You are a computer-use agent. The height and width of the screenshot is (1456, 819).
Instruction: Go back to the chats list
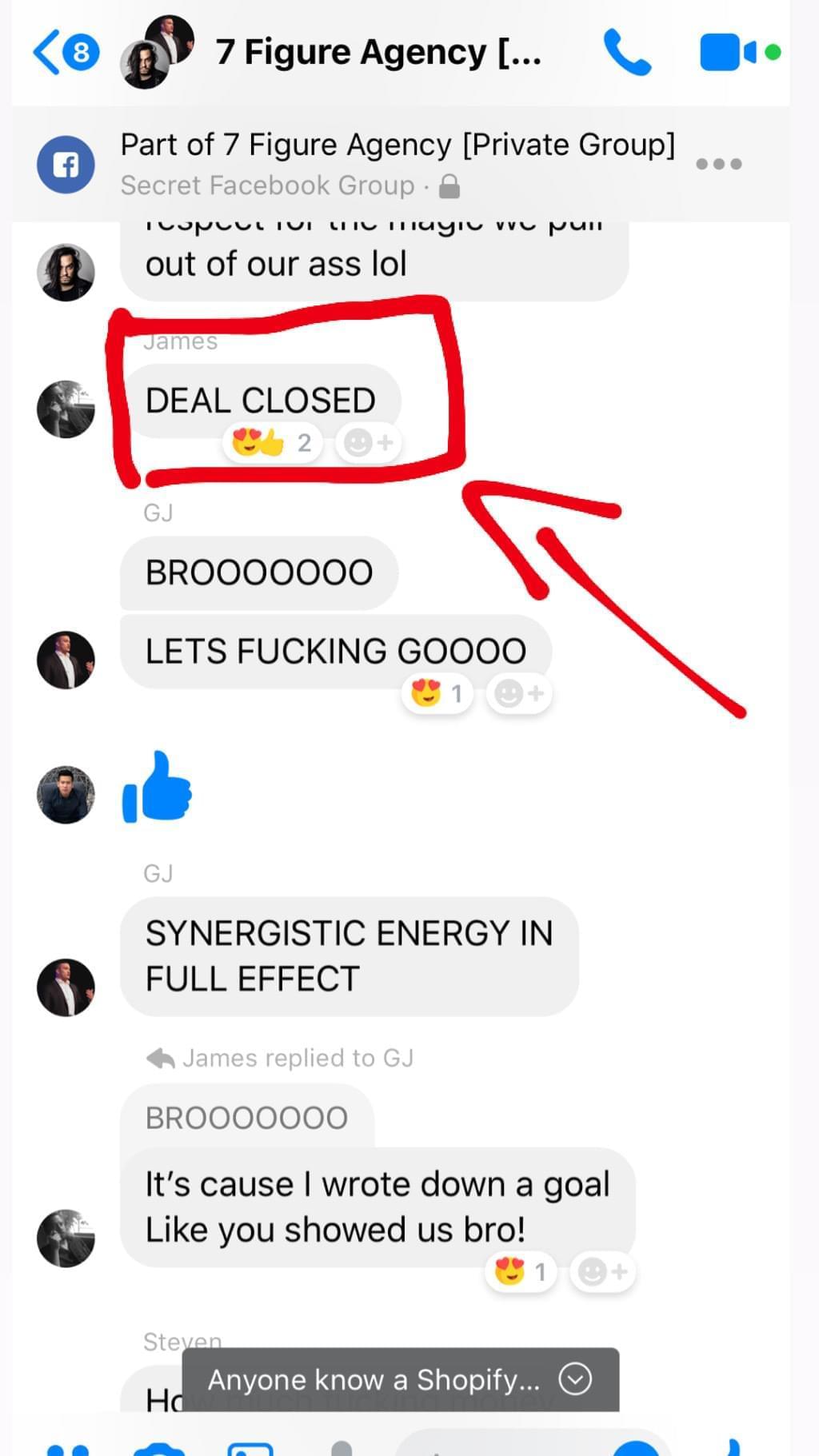point(66,52)
